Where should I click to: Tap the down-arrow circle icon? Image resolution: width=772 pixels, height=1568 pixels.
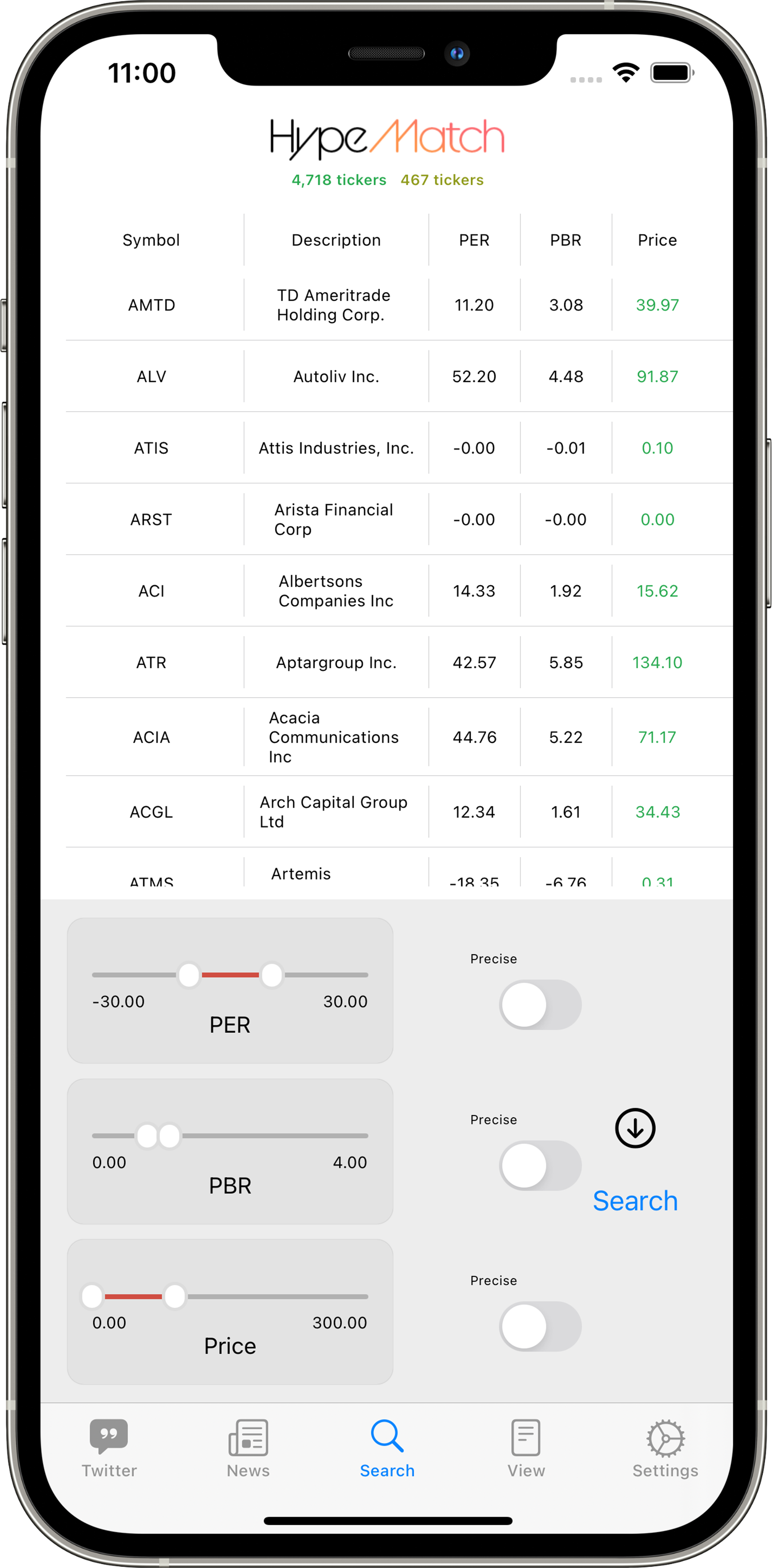[634, 1128]
